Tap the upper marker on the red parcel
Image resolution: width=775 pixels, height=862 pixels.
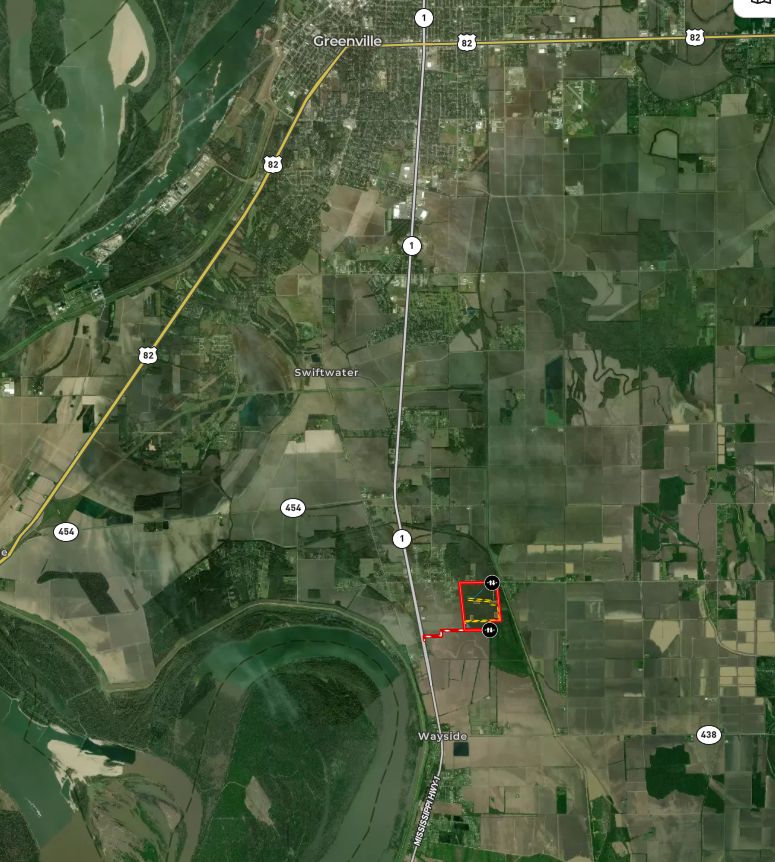click(x=492, y=582)
